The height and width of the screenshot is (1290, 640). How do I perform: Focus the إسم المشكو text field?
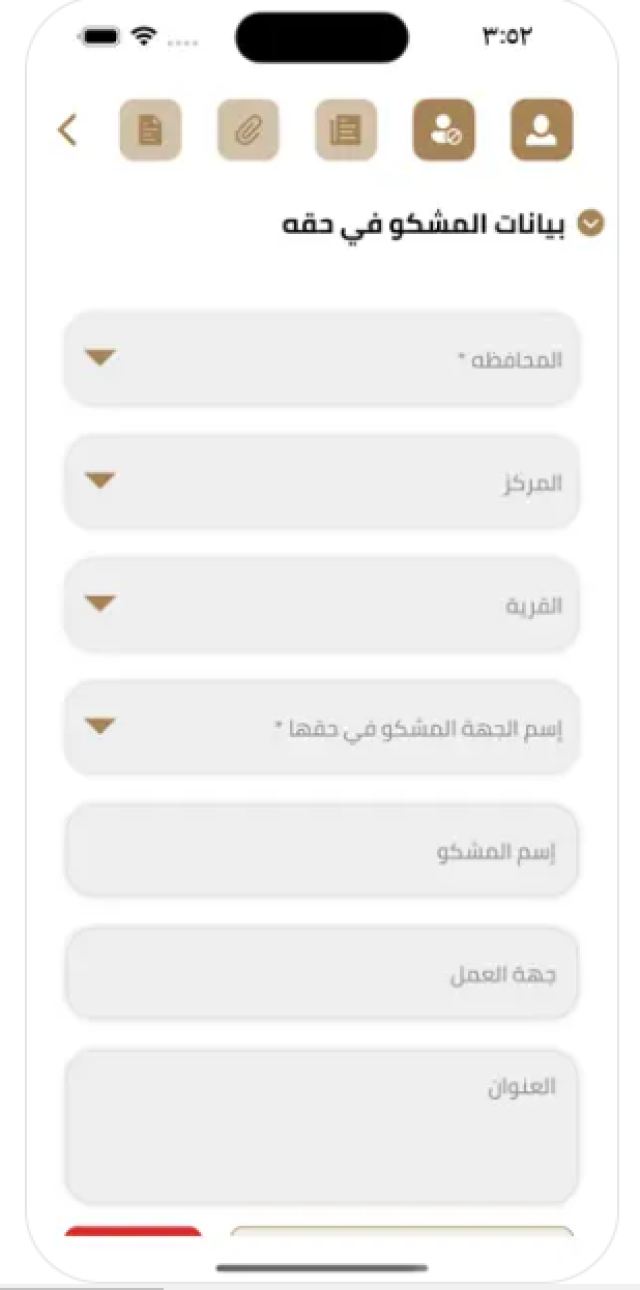[x=322, y=851]
